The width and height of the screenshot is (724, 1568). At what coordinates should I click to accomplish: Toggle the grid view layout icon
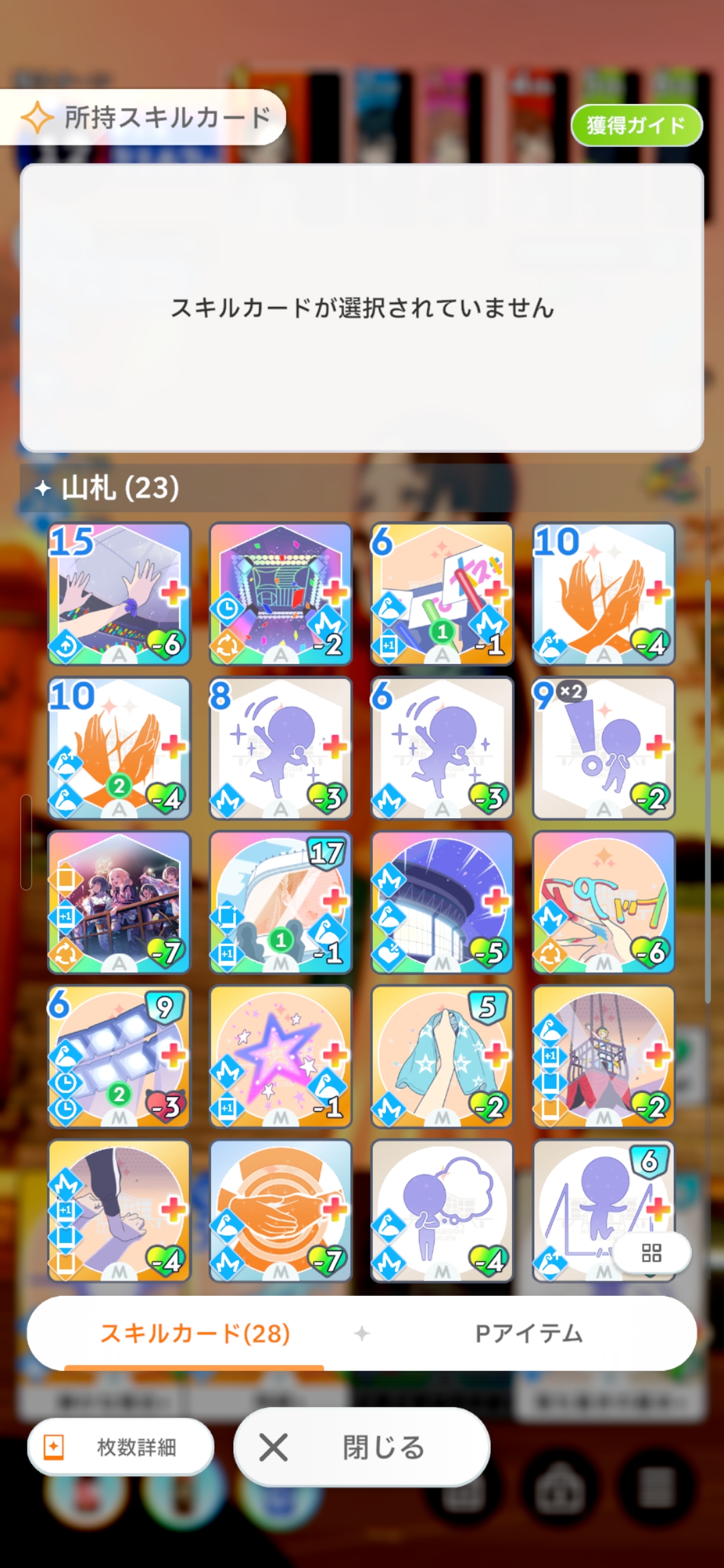click(651, 1252)
